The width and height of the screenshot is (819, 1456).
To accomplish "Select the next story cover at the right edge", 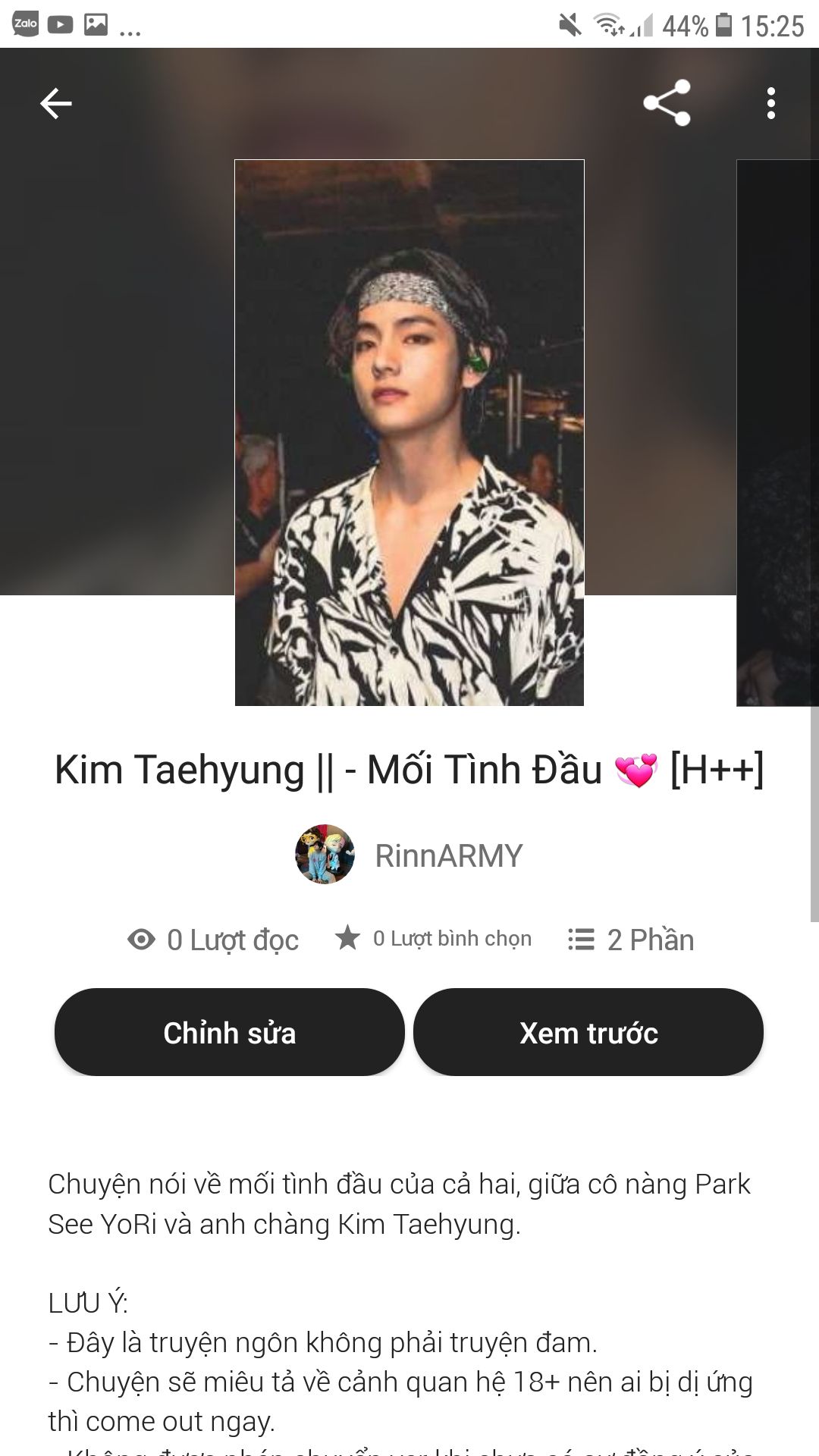I will [x=778, y=432].
